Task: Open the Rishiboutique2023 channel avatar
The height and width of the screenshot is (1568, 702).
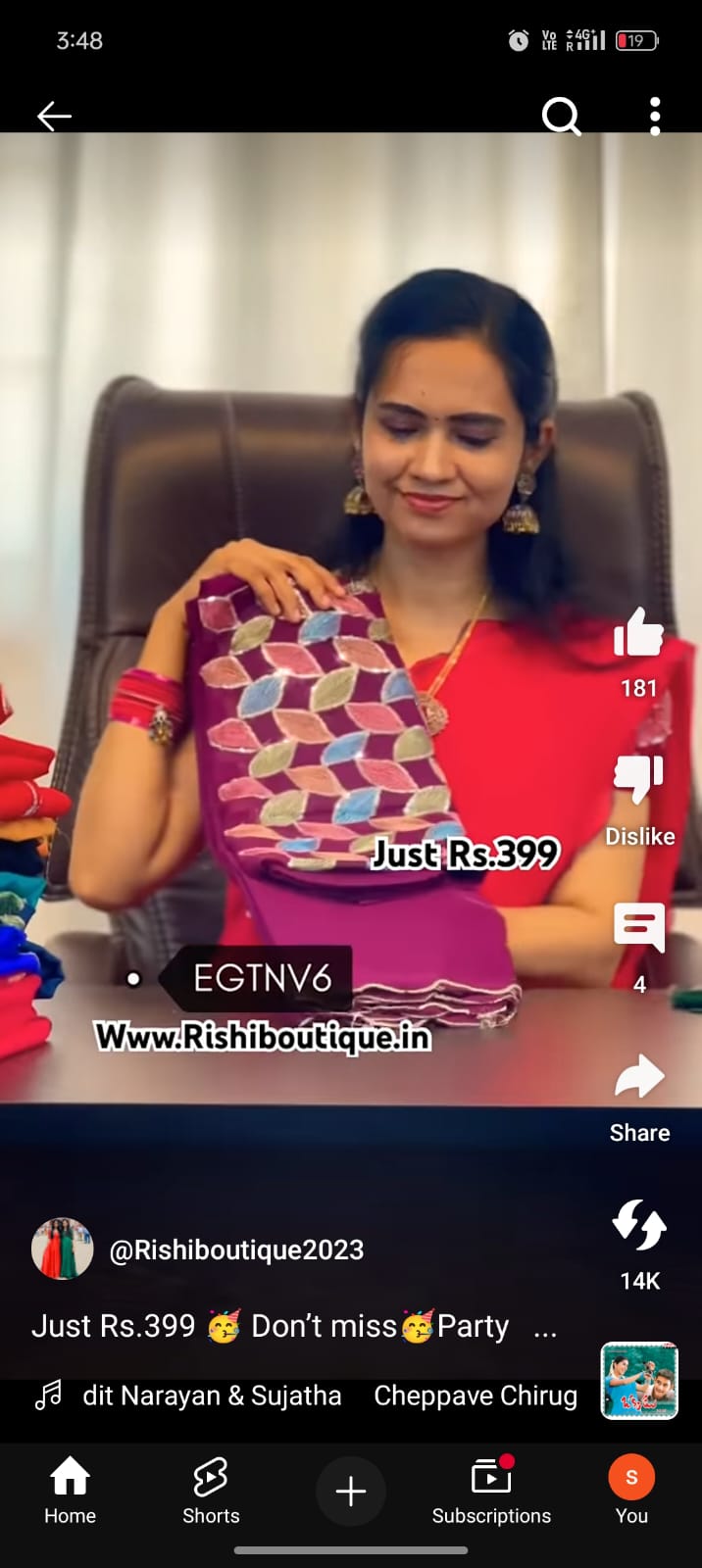Action: (63, 1249)
